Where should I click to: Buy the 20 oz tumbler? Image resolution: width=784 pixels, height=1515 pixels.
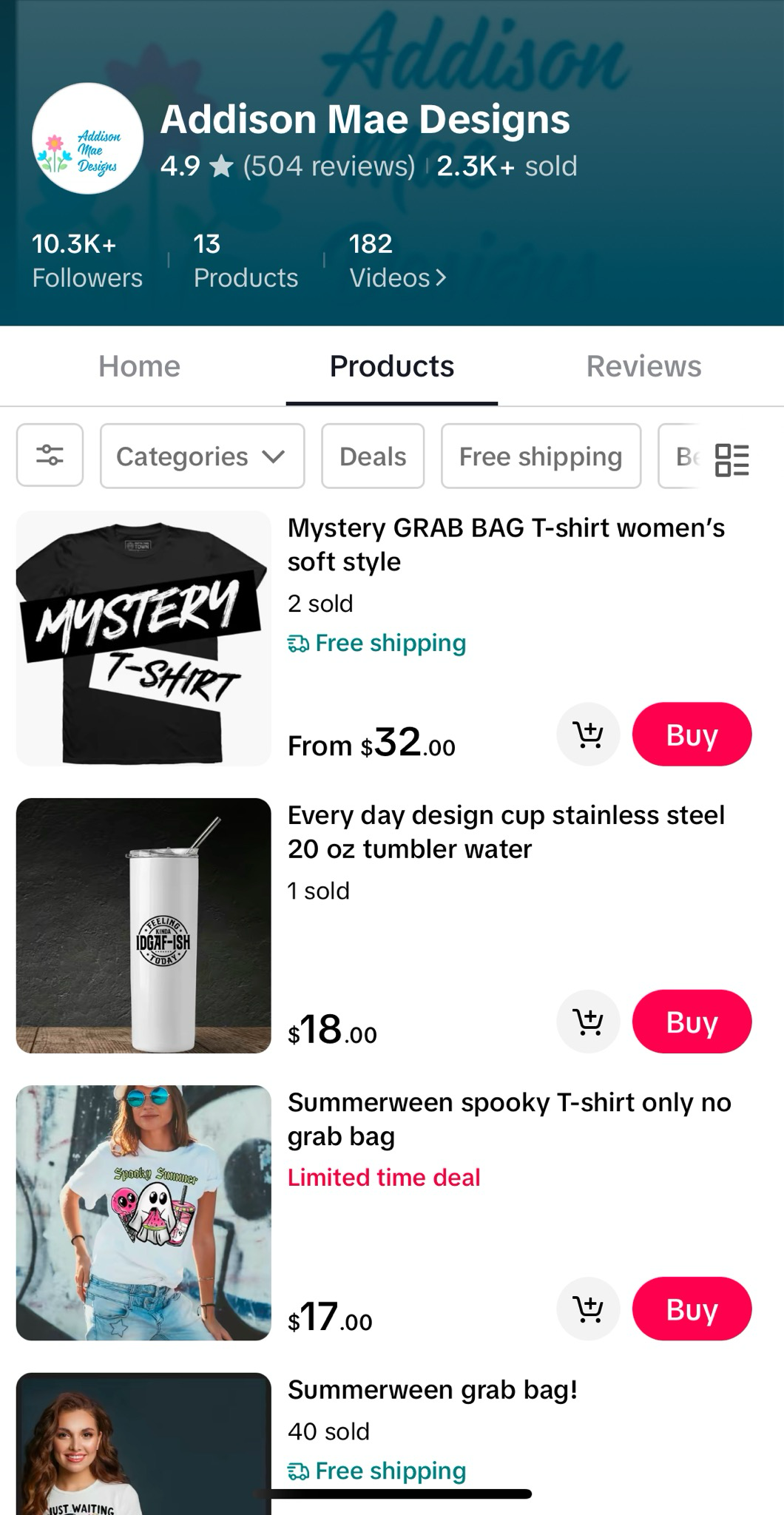(692, 1022)
